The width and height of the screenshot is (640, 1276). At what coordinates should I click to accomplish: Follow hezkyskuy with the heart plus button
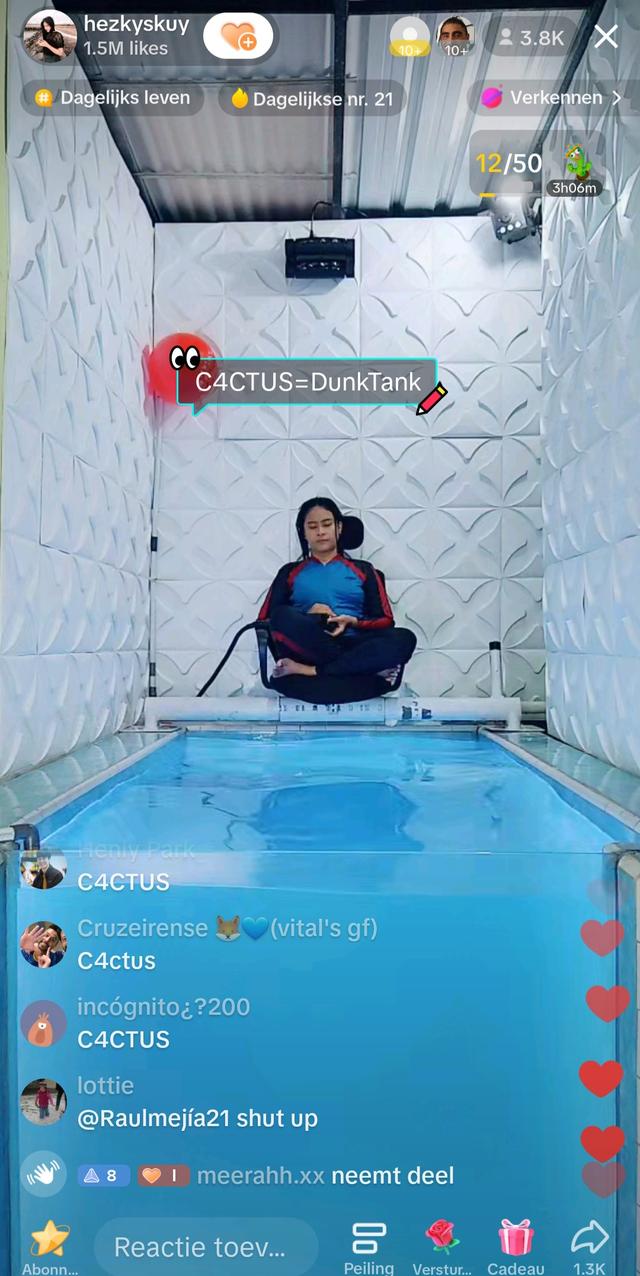coord(238,38)
